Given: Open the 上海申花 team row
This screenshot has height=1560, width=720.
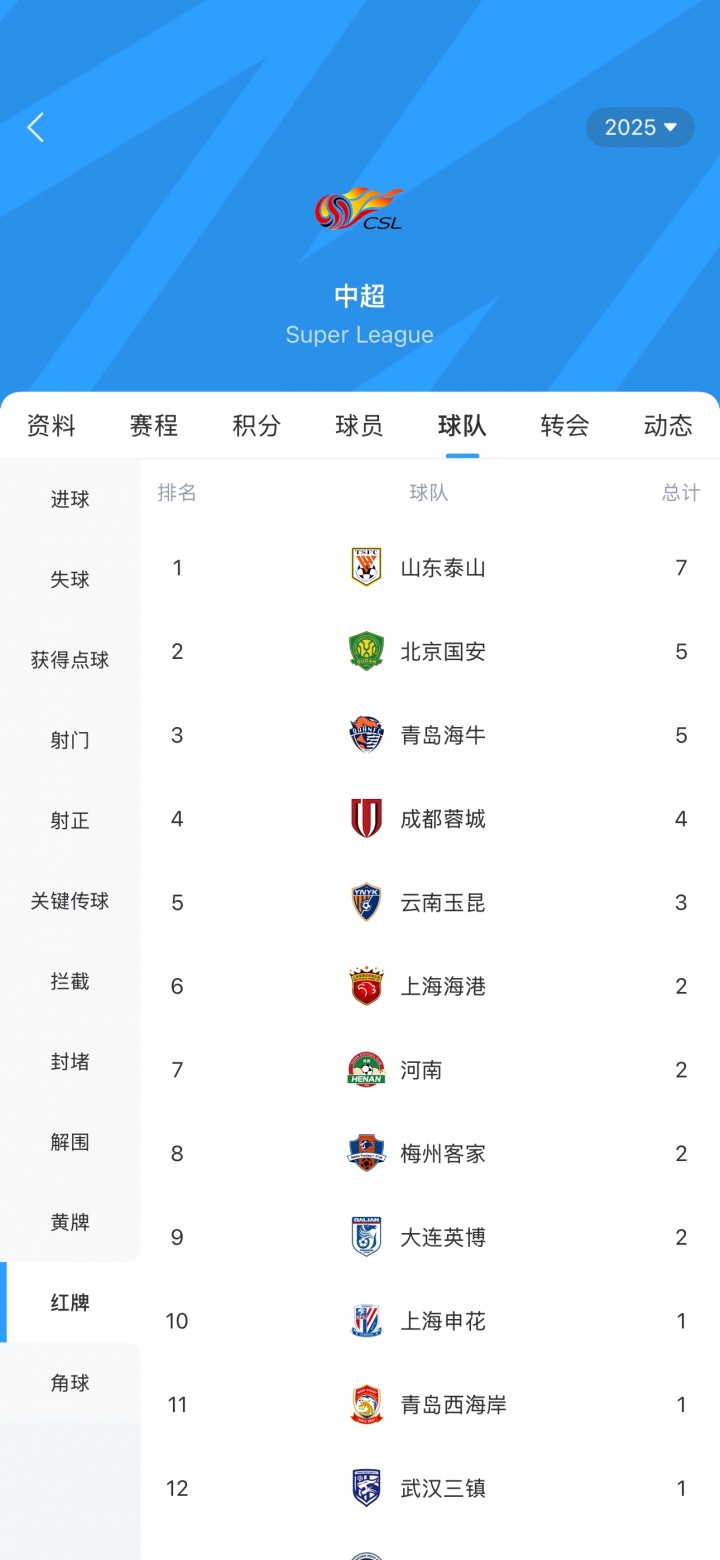Looking at the screenshot, I should [430, 1321].
